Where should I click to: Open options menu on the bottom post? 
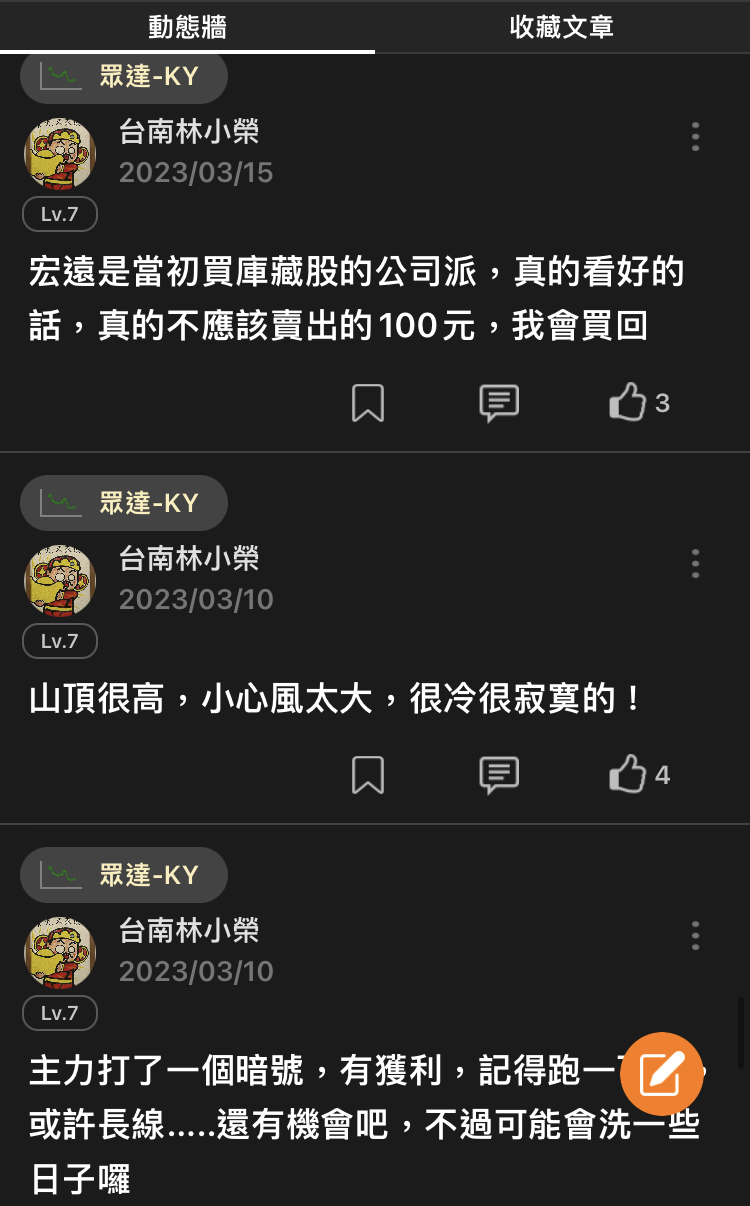[695, 937]
